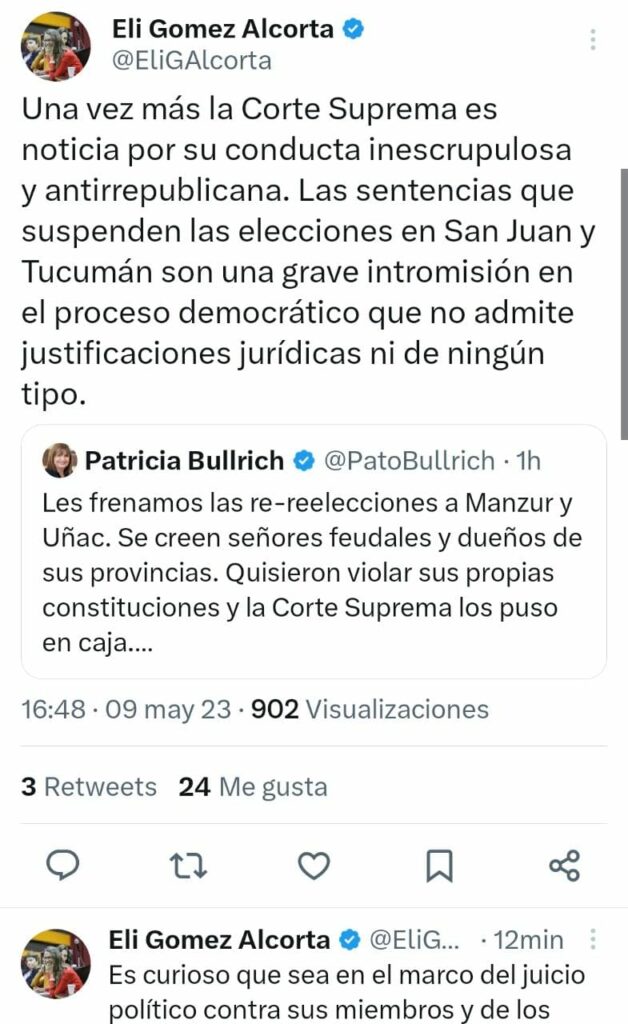Bookmark the main tweet
The image size is (628, 1024).
439,865
